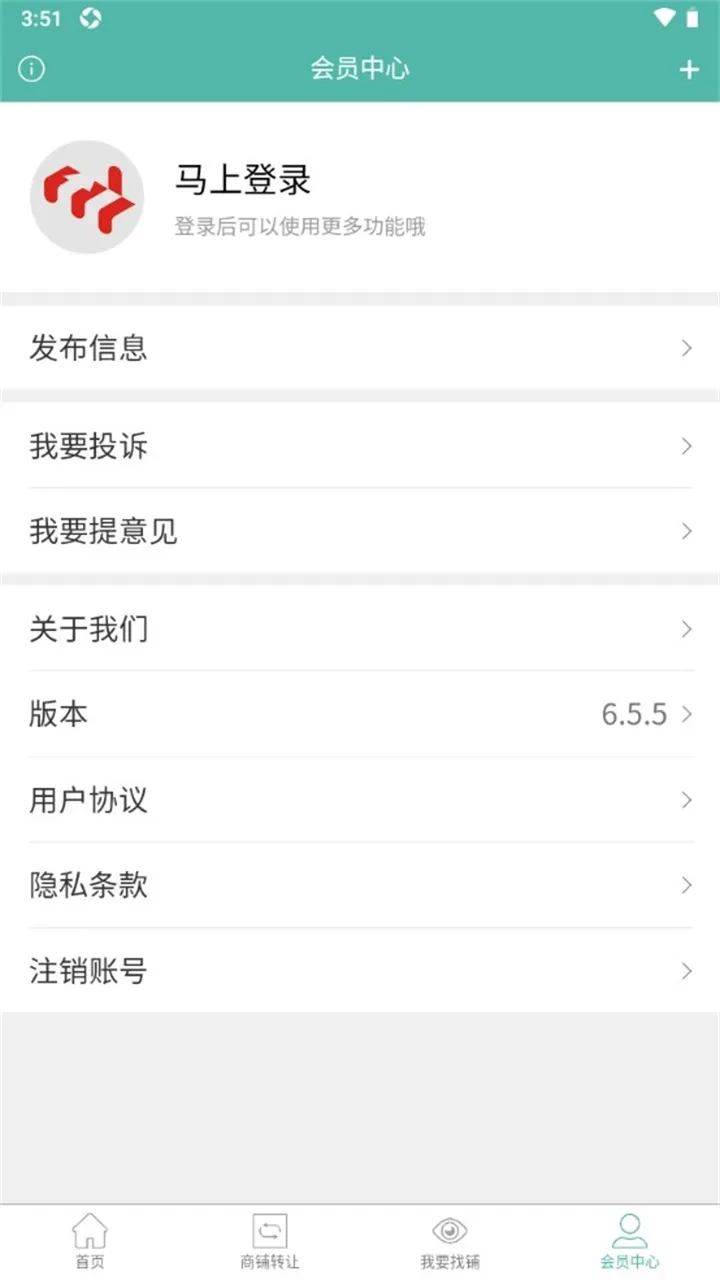Open the profile avatar

coord(88,197)
